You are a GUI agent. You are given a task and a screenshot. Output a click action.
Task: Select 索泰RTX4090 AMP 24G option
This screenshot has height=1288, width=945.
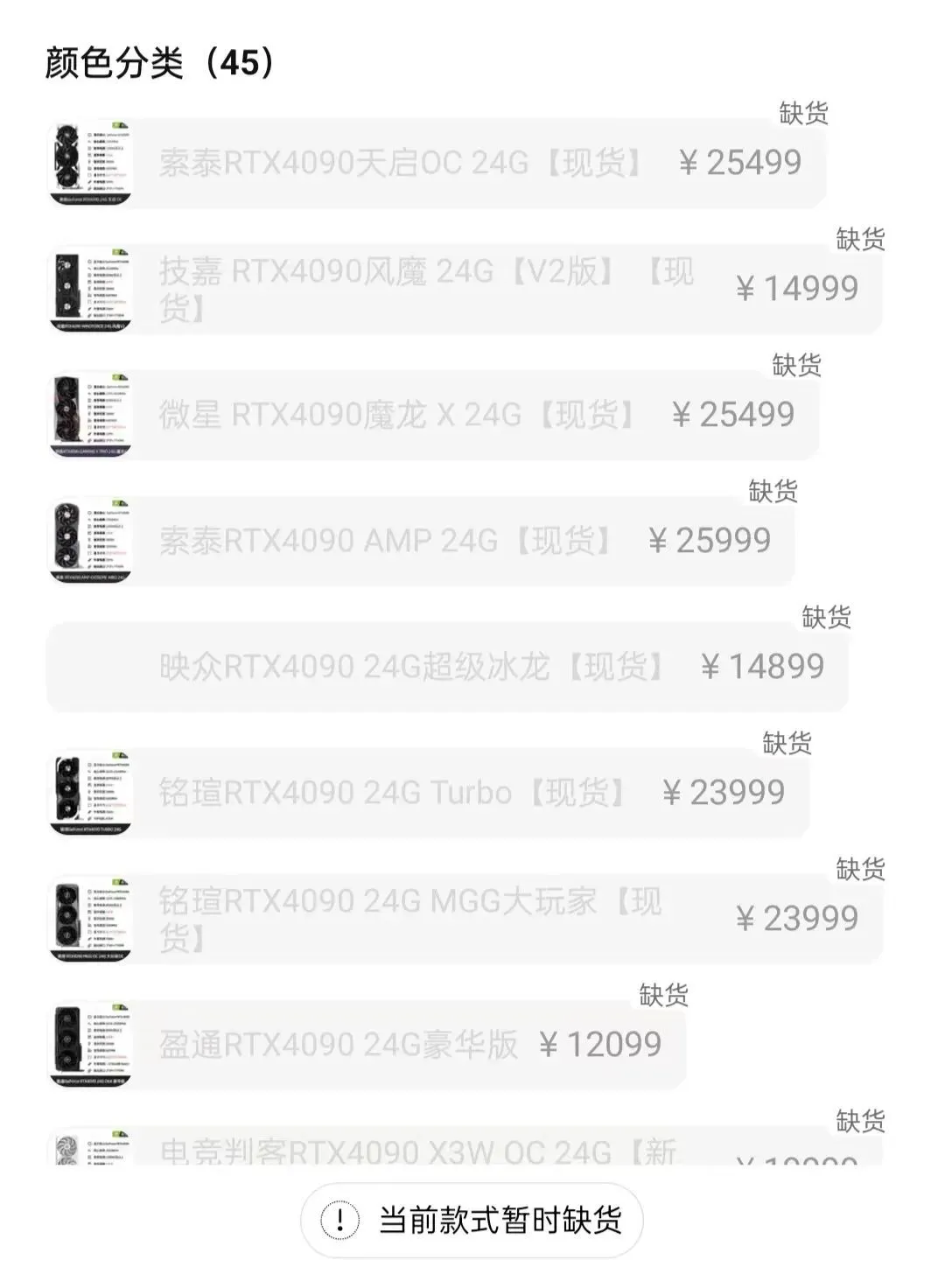click(x=420, y=542)
